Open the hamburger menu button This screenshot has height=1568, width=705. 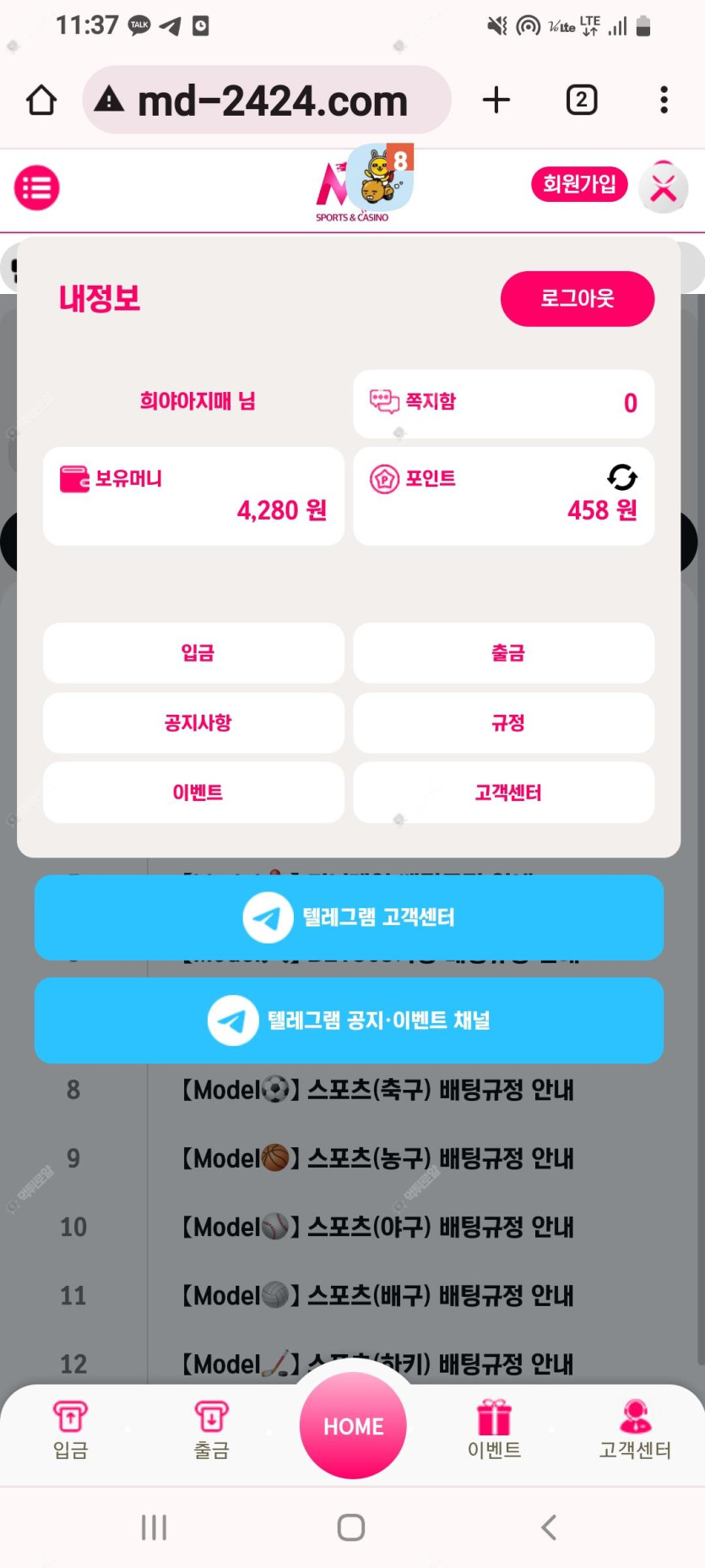pyautogui.click(x=37, y=188)
